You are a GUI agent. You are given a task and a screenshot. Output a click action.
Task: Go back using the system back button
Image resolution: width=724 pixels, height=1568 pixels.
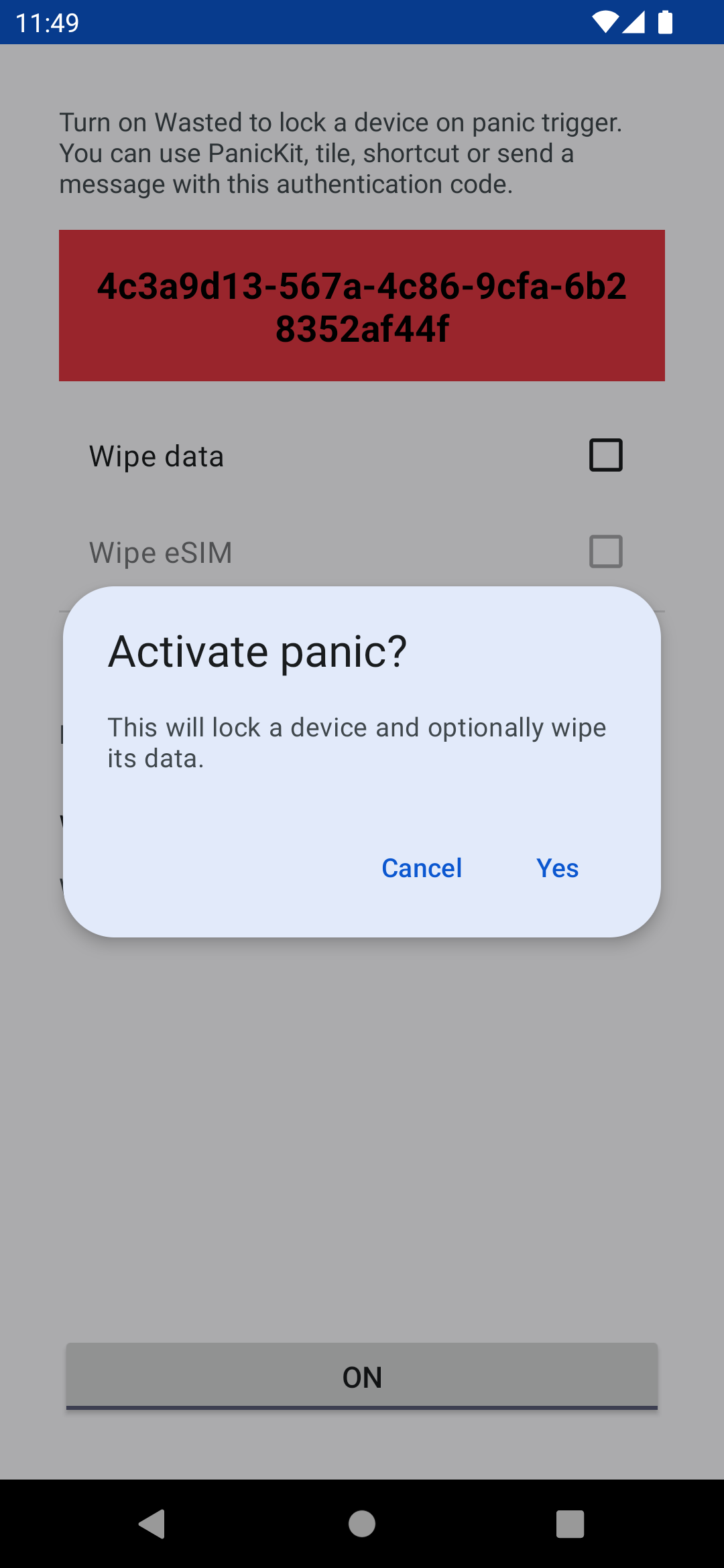tap(153, 1524)
